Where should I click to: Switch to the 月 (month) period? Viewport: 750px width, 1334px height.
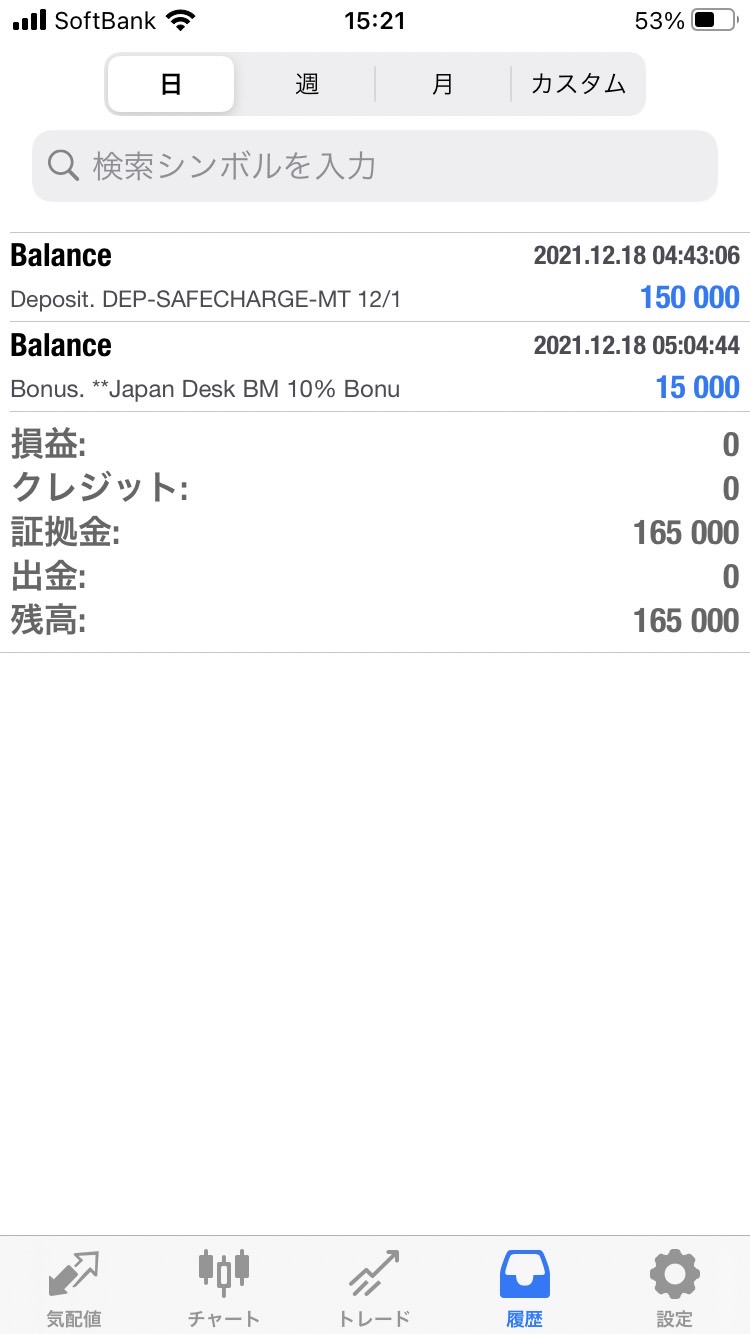pyautogui.click(x=443, y=84)
